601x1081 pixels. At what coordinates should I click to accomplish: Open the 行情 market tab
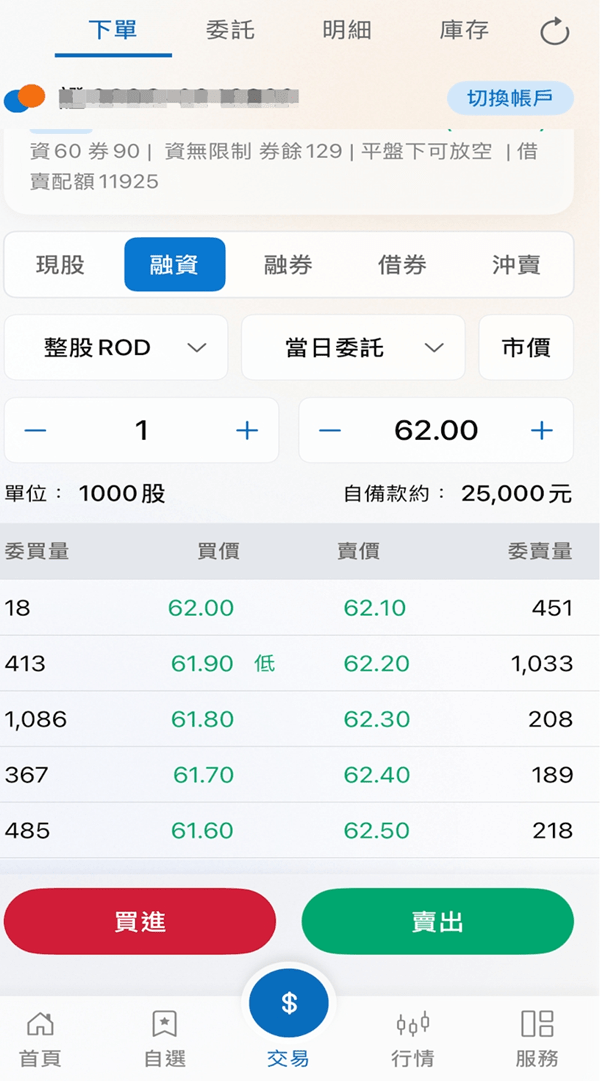413,1039
